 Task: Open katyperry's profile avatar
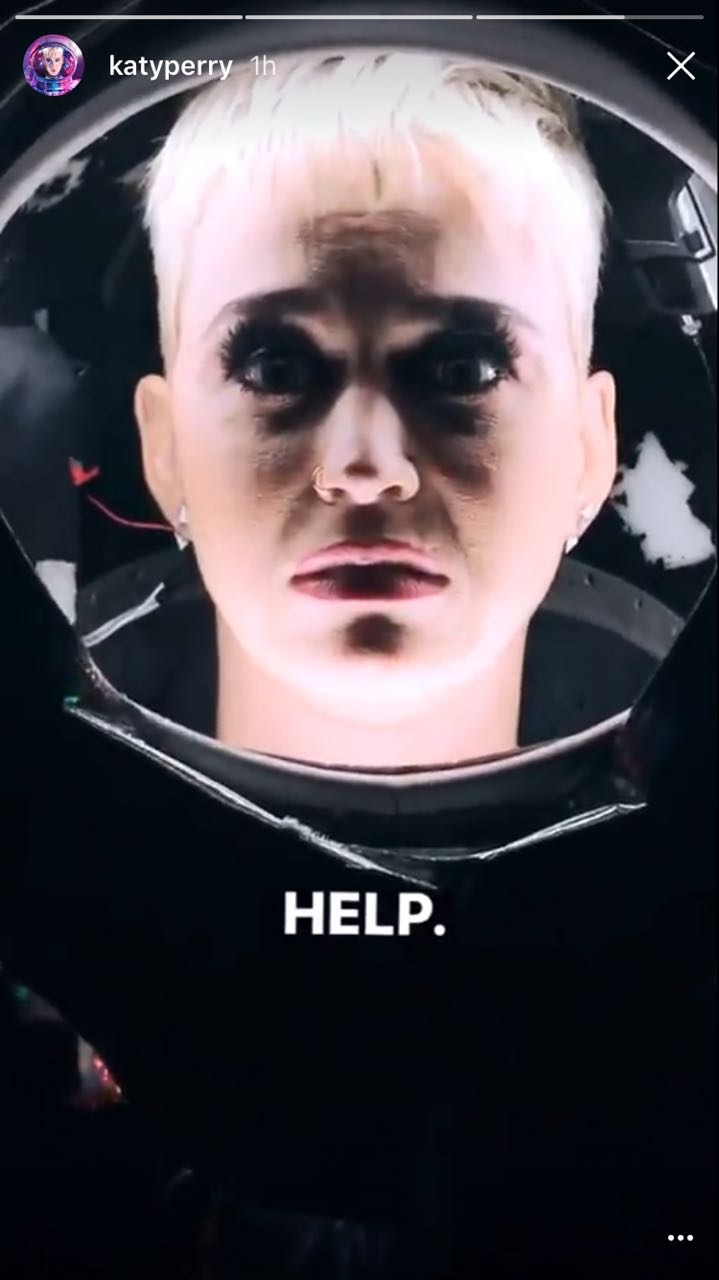click(53, 66)
